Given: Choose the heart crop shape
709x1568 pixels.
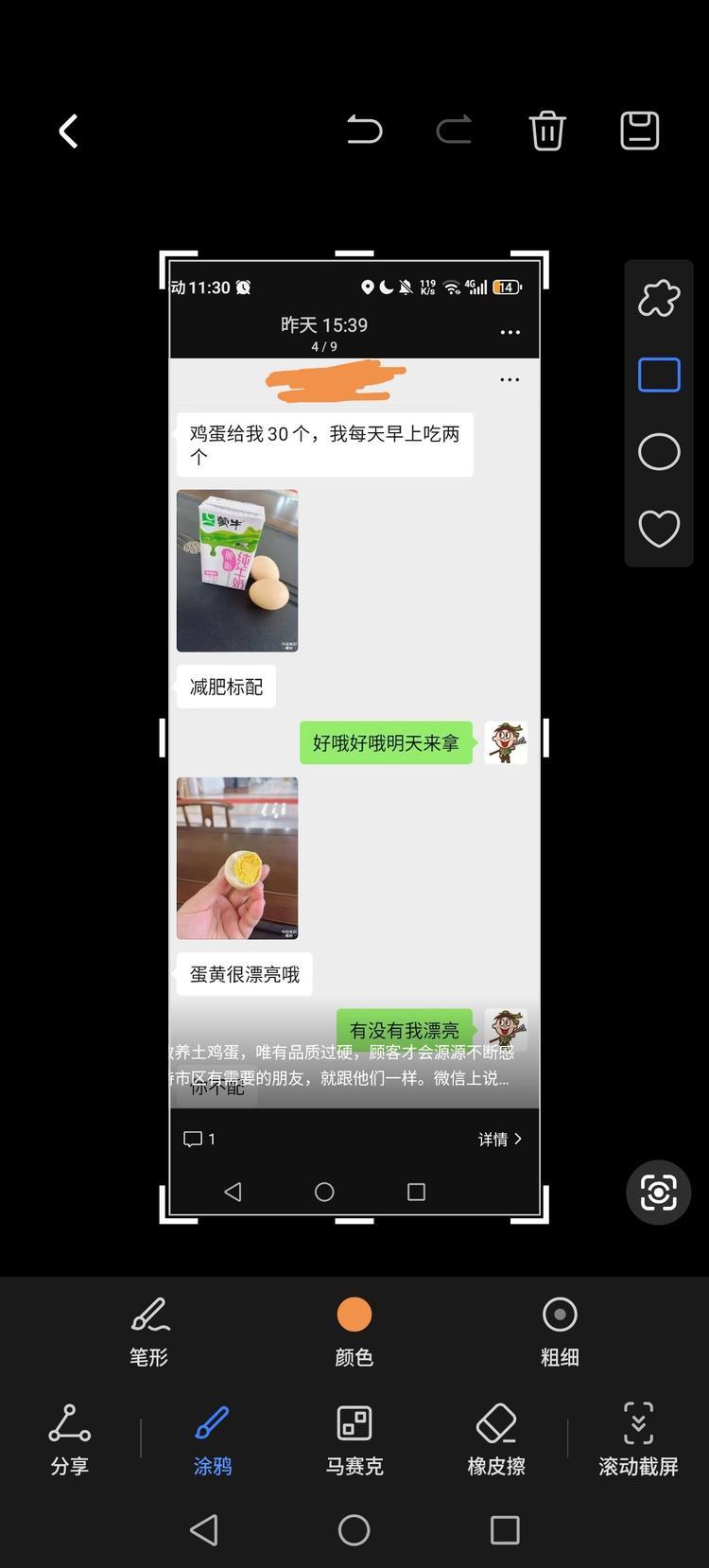Looking at the screenshot, I should point(659,529).
